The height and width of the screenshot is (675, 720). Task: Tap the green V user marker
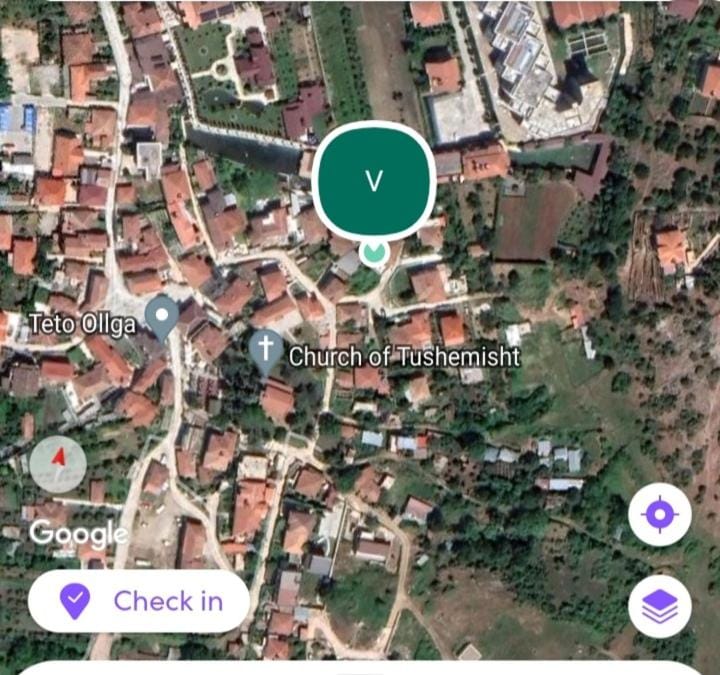[x=374, y=181]
